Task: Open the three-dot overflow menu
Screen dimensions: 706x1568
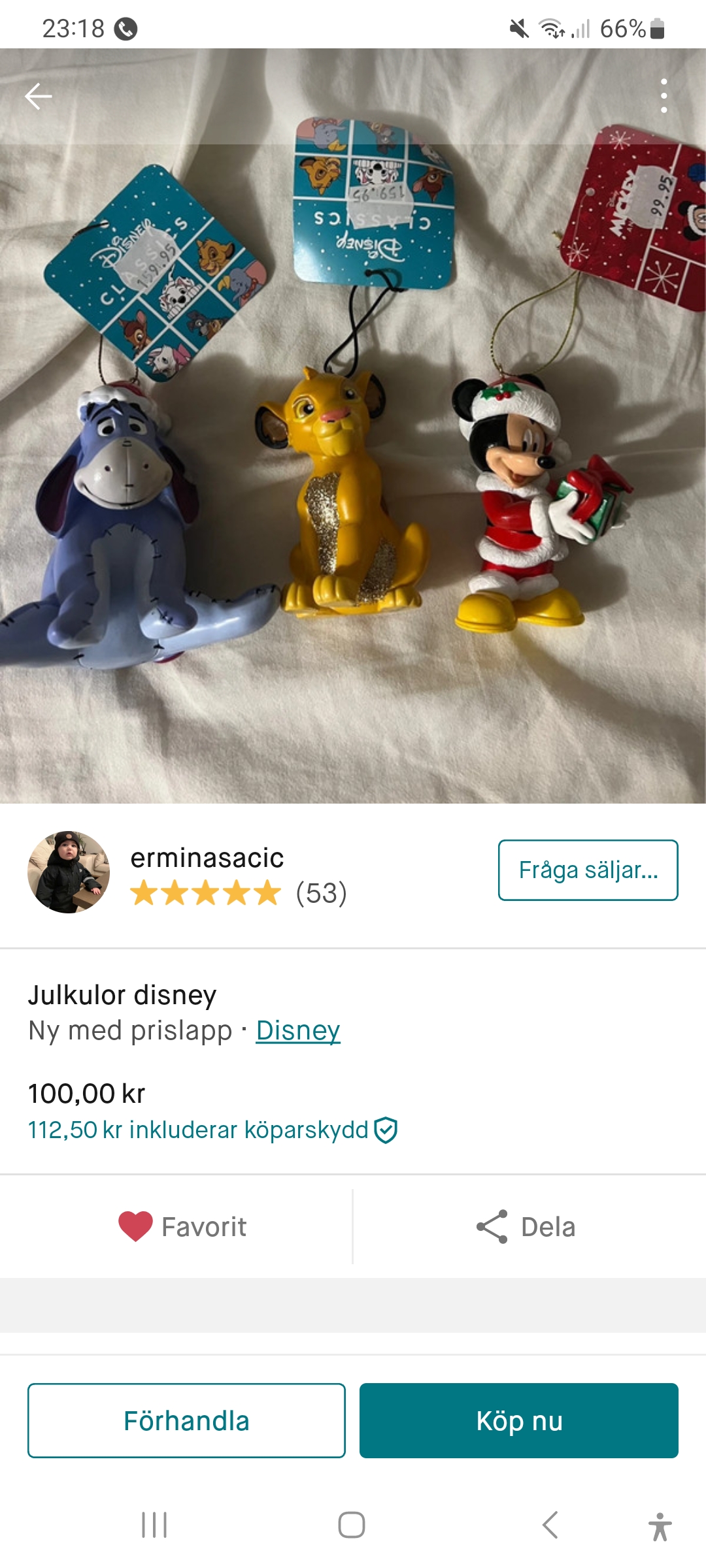Action: tap(664, 96)
